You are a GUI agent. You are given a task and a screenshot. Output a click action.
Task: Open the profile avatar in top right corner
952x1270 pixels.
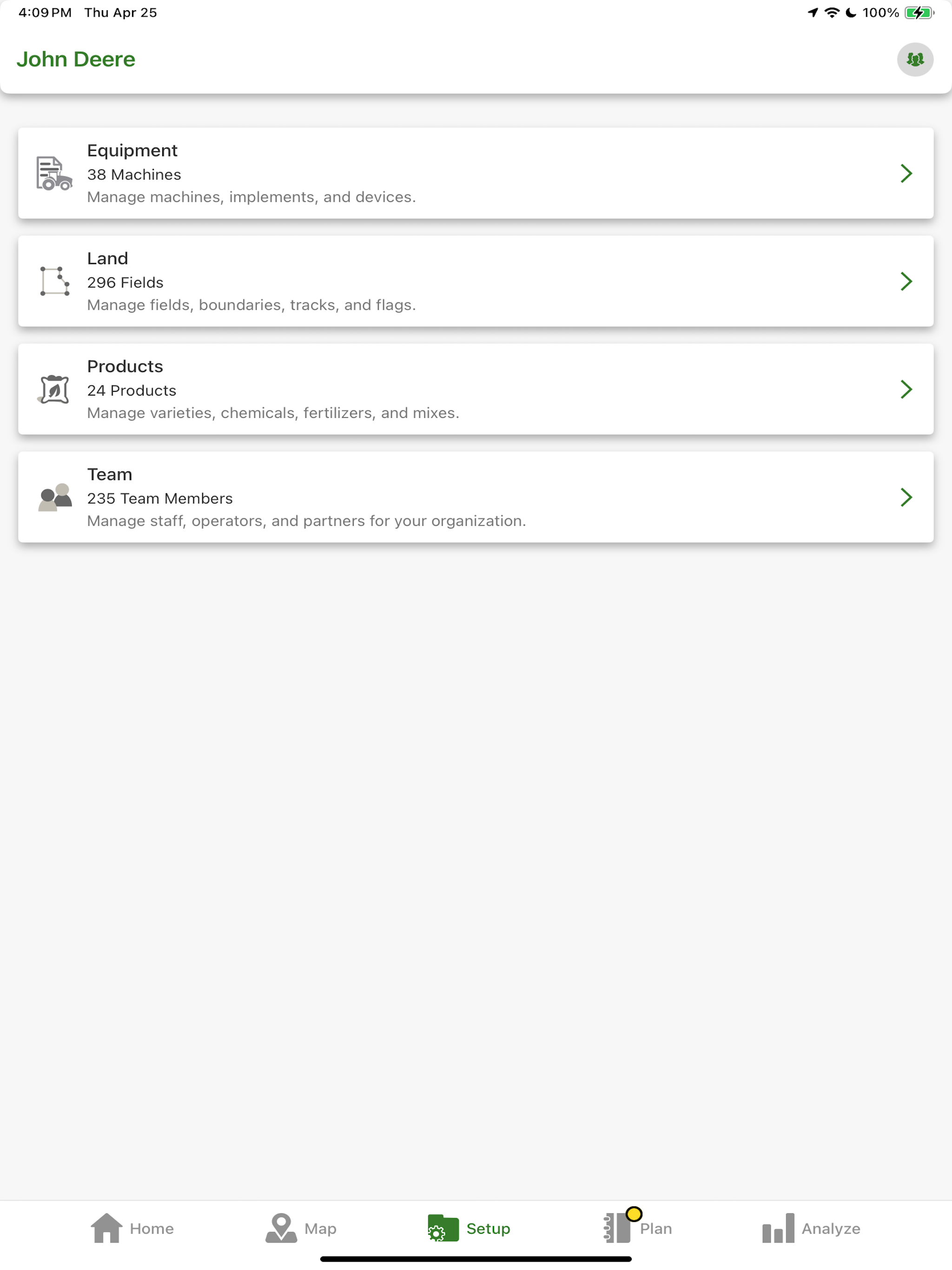(915, 59)
